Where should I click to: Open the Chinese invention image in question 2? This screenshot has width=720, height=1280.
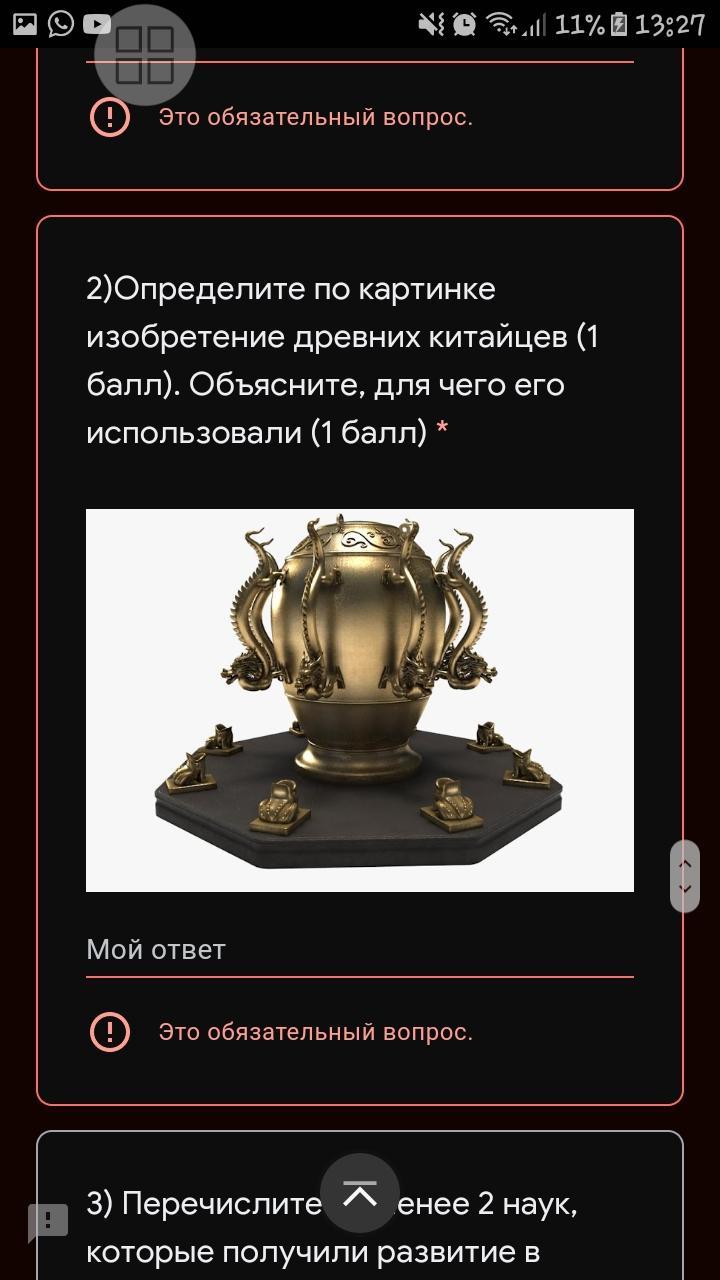tap(360, 700)
